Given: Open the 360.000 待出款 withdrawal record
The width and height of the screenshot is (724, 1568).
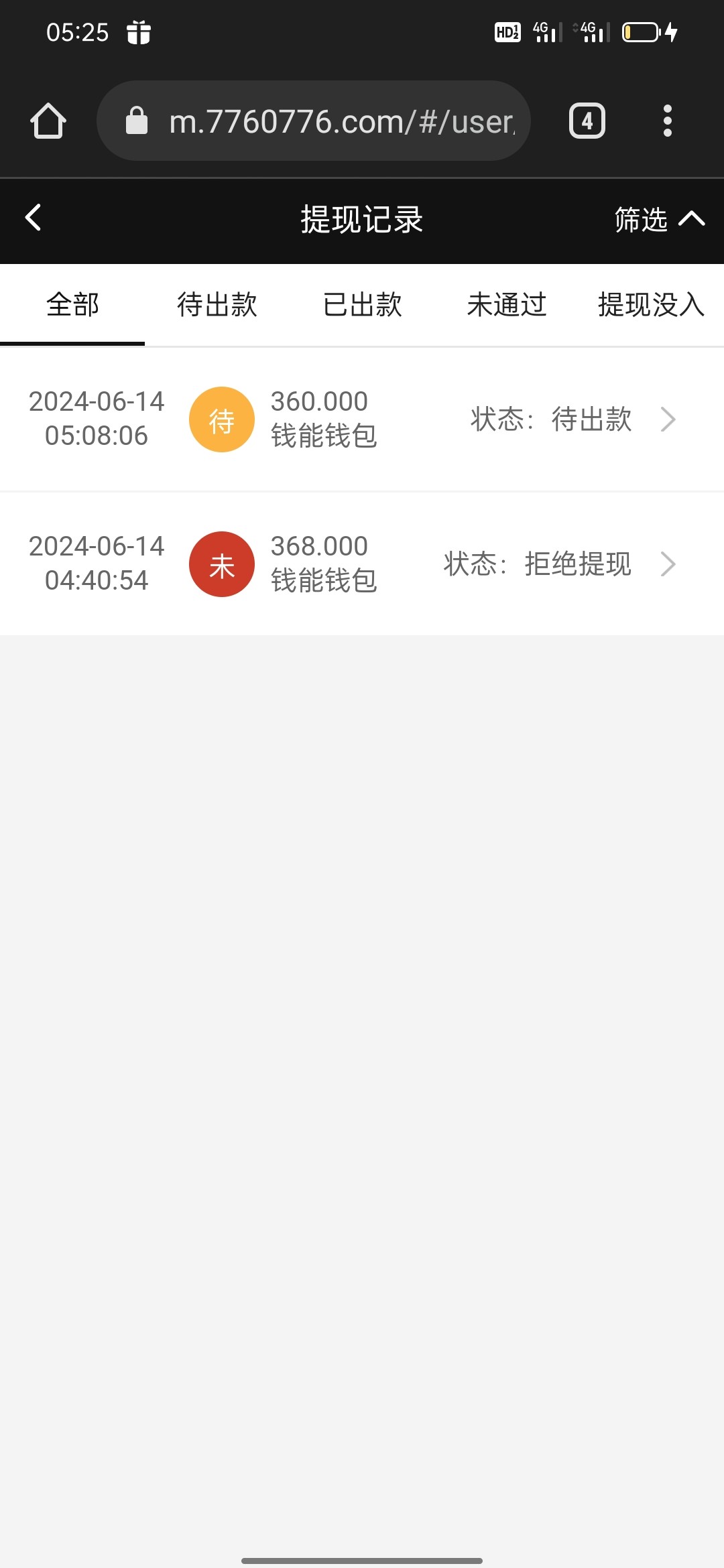Looking at the screenshot, I should click(362, 419).
